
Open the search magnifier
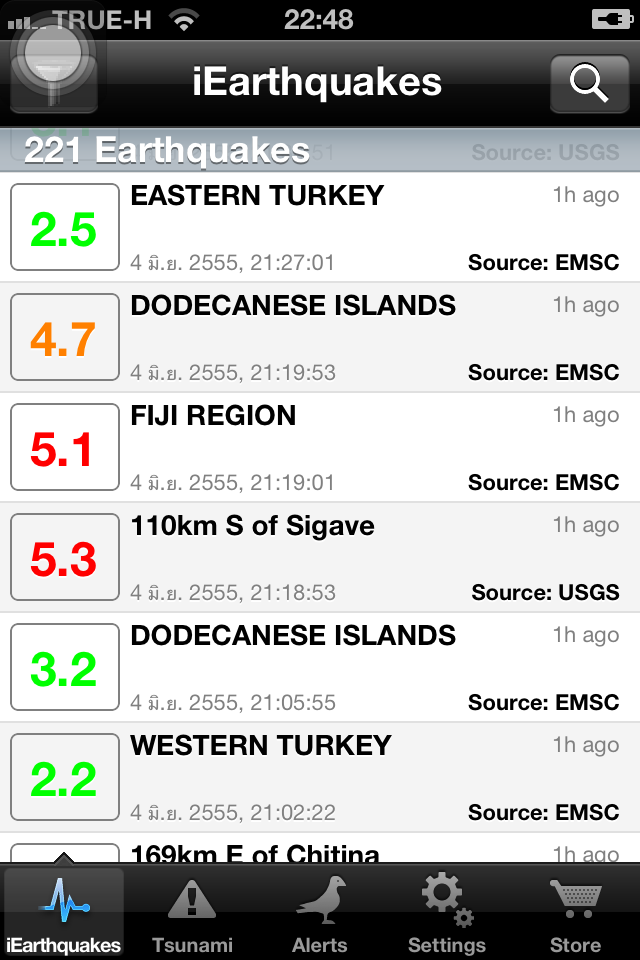pyautogui.click(x=589, y=83)
